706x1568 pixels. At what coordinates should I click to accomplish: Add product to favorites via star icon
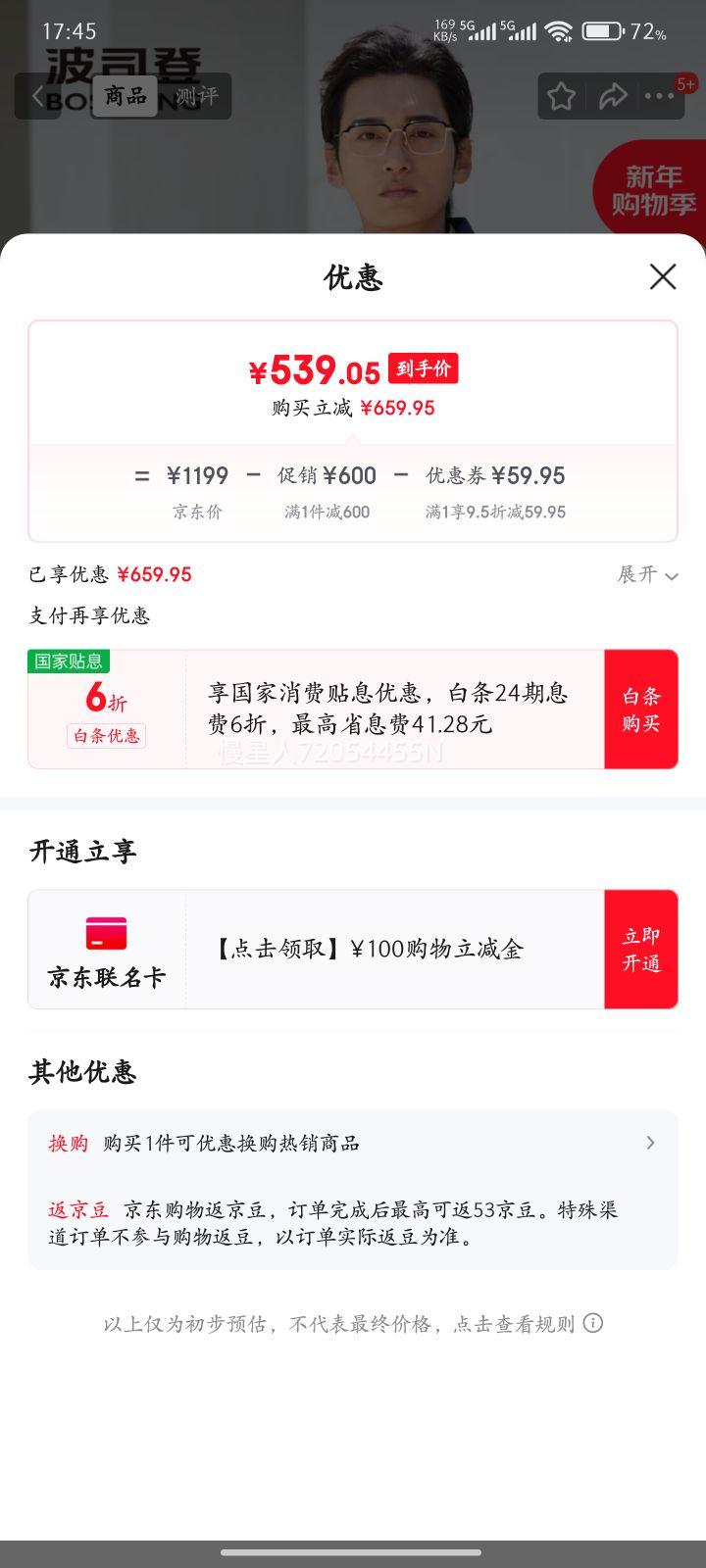coord(561,95)
